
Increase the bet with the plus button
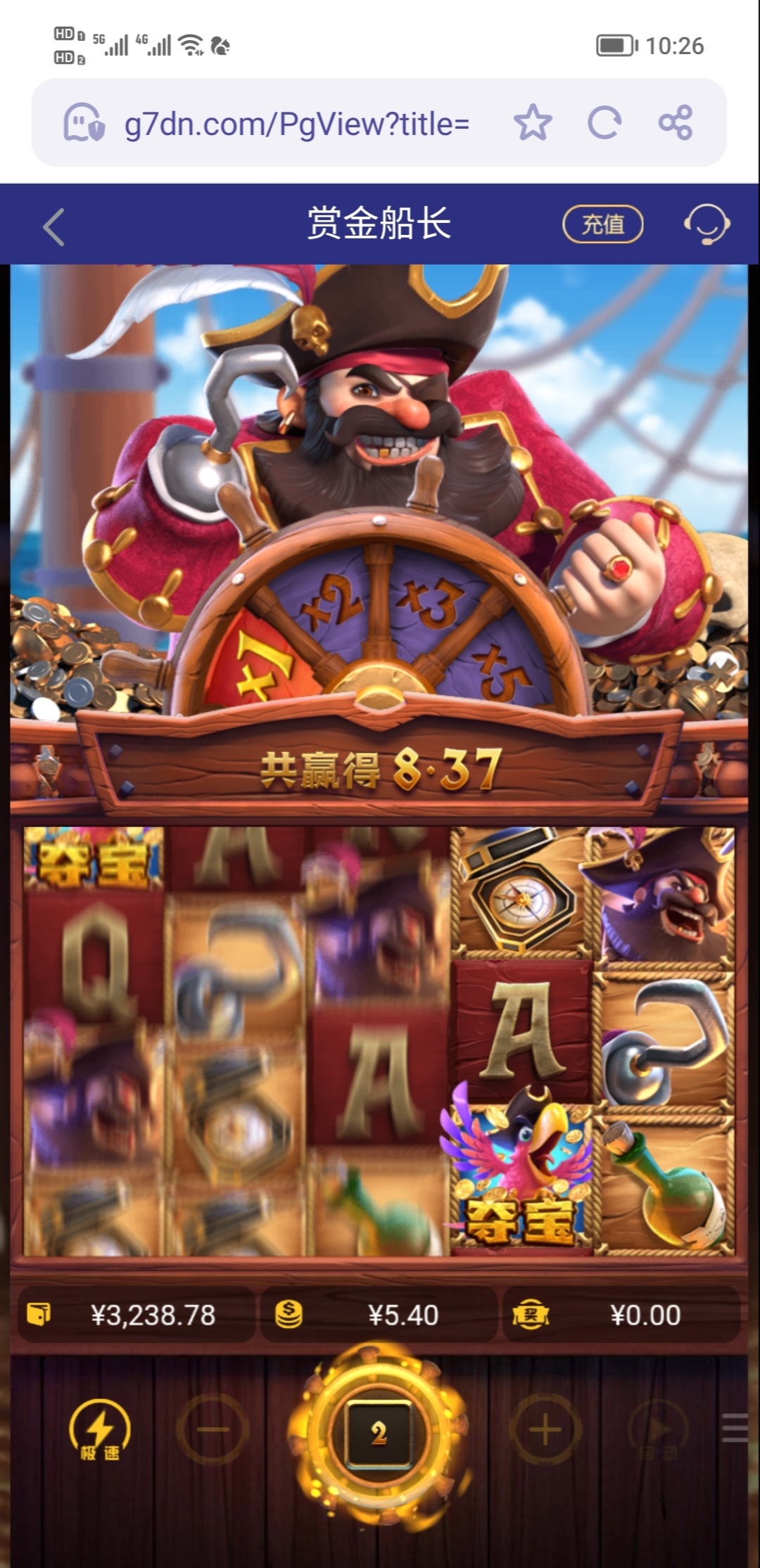pyautogui.click(x=545, y=1429)
